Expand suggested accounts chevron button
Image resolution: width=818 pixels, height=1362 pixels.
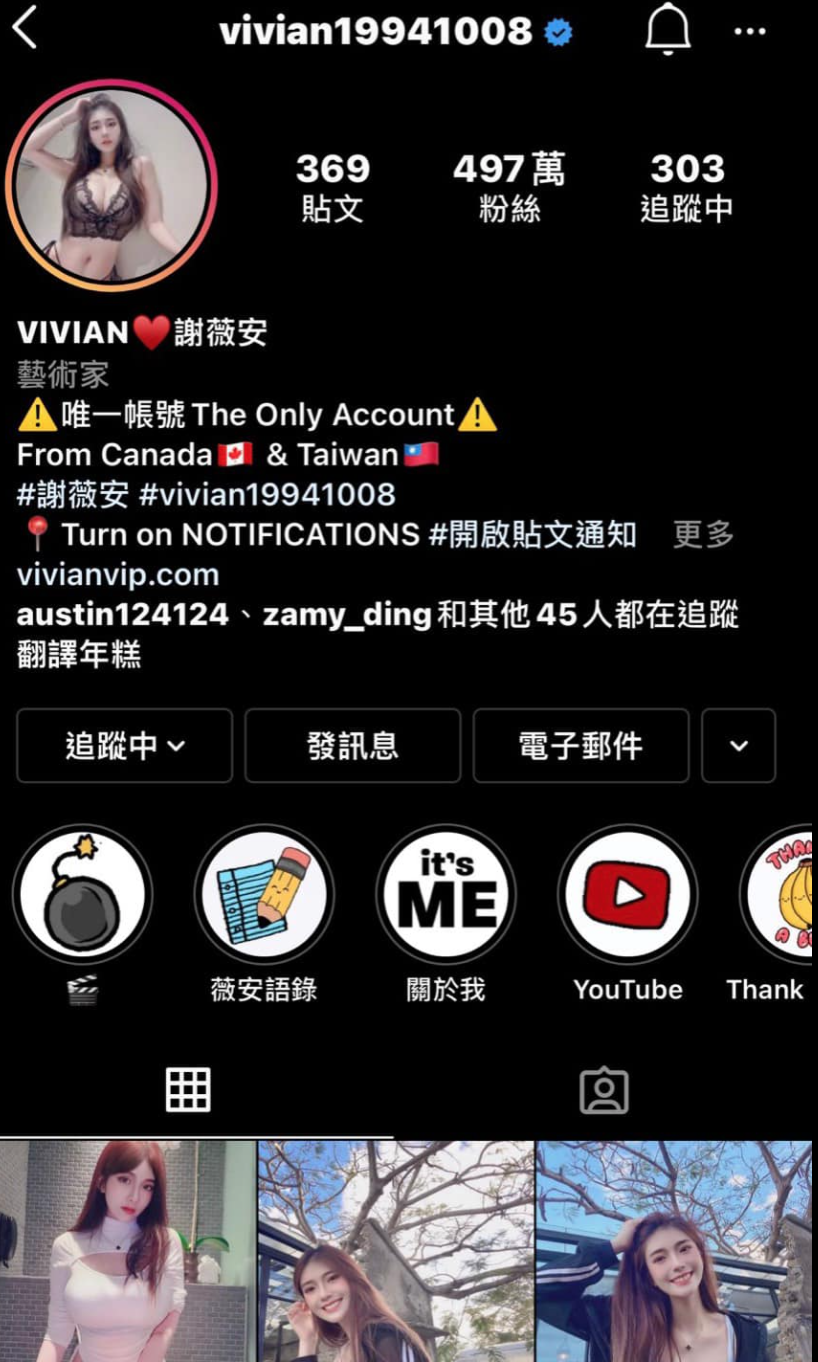pyautogui.click(x=738, y=745)
